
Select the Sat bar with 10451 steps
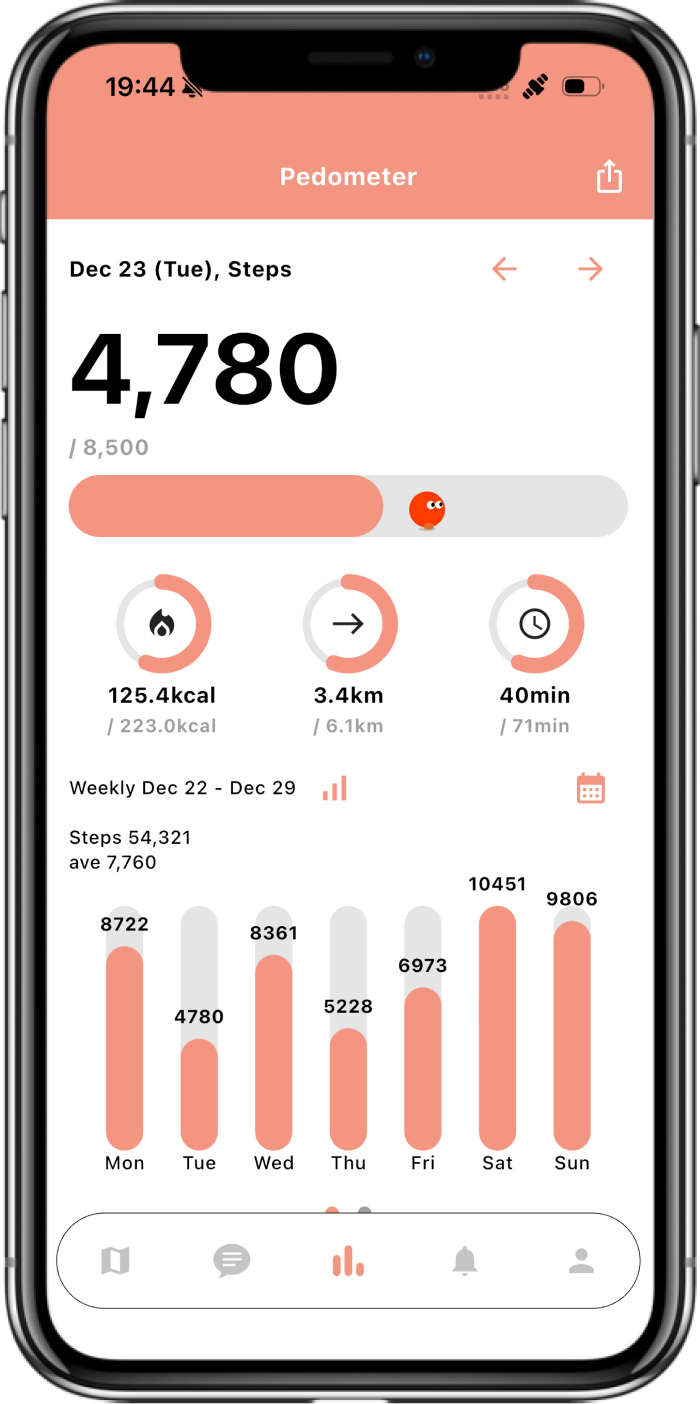tap(497, 1030)
